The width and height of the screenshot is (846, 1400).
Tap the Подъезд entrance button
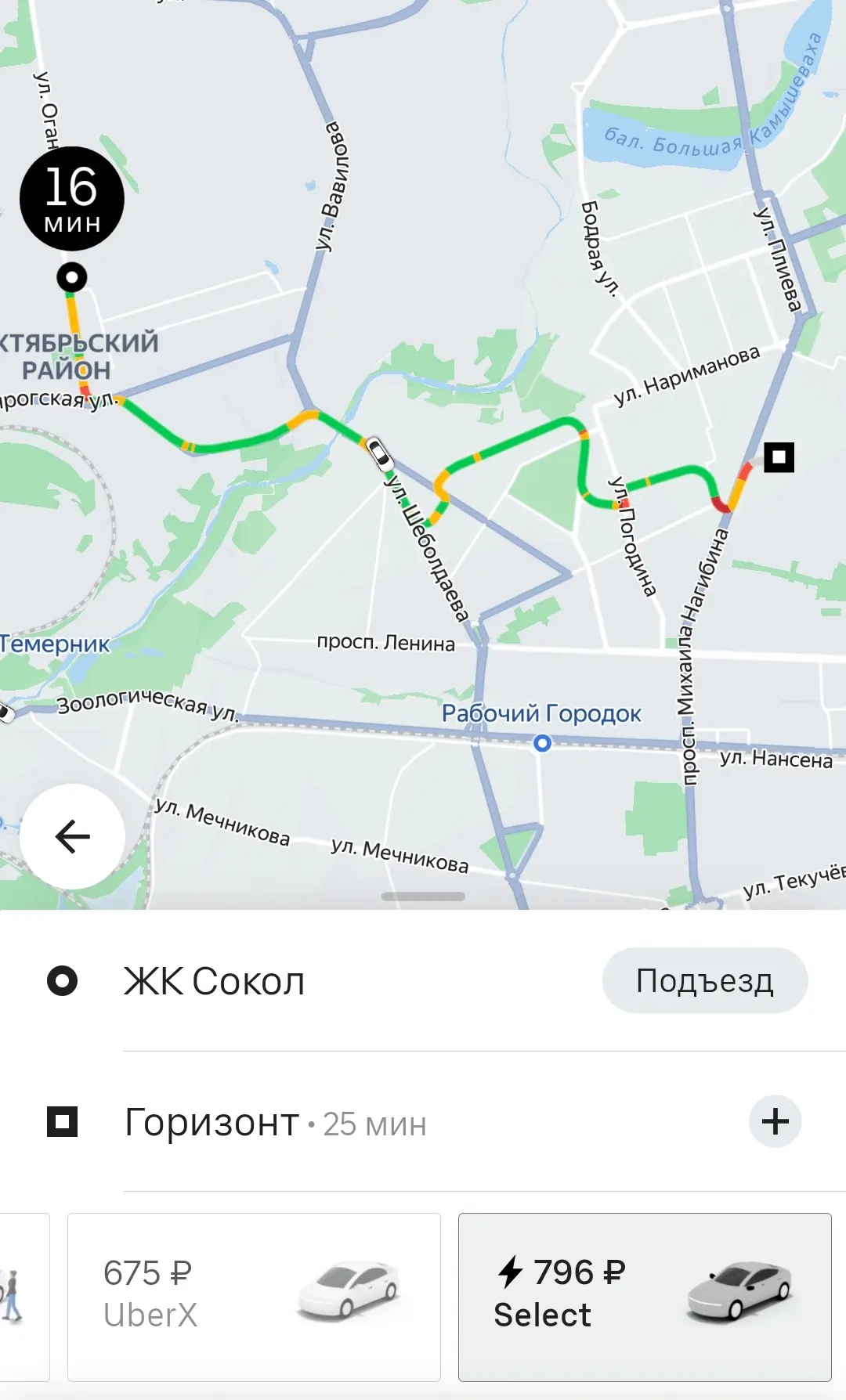click(x=704, y=980)
